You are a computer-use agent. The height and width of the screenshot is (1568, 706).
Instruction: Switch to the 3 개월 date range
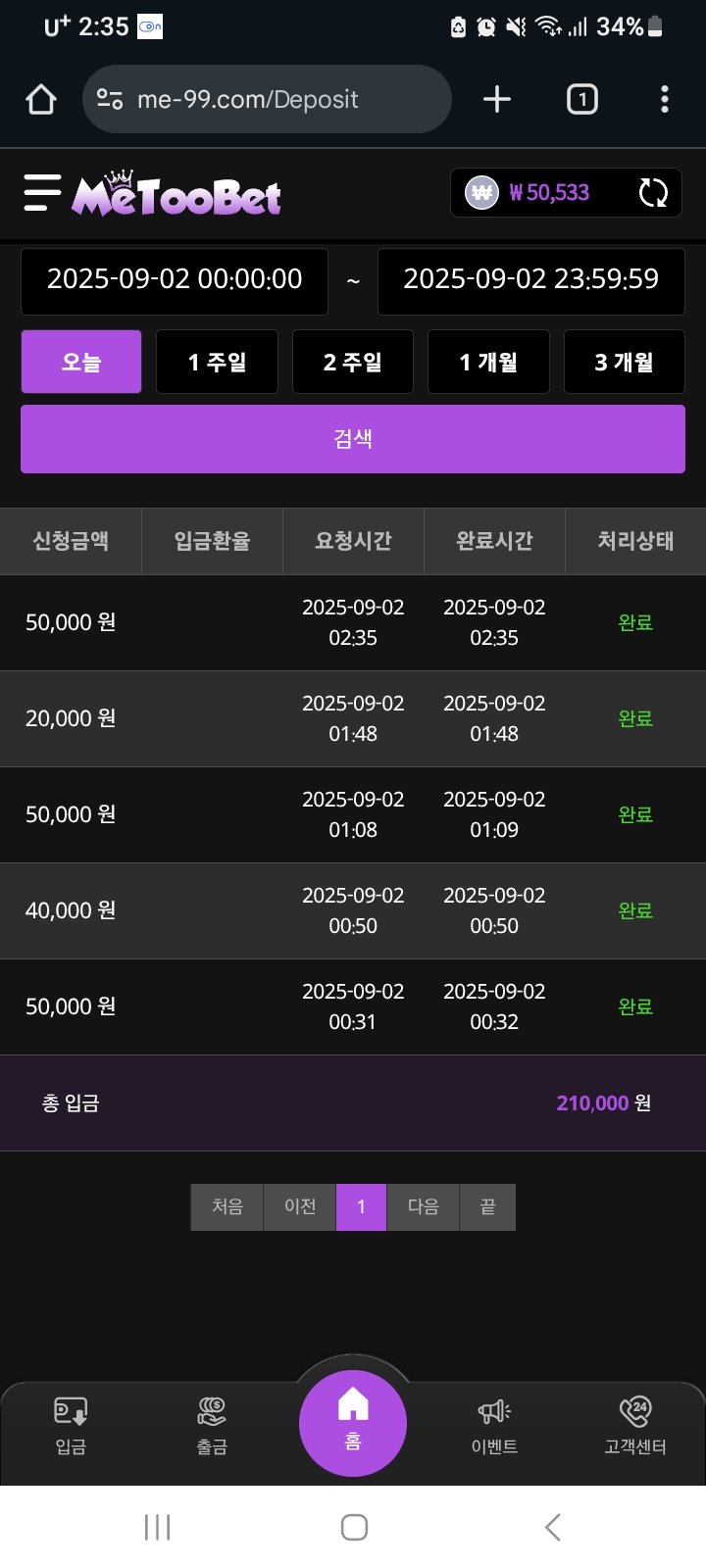[x=624, y=362]
